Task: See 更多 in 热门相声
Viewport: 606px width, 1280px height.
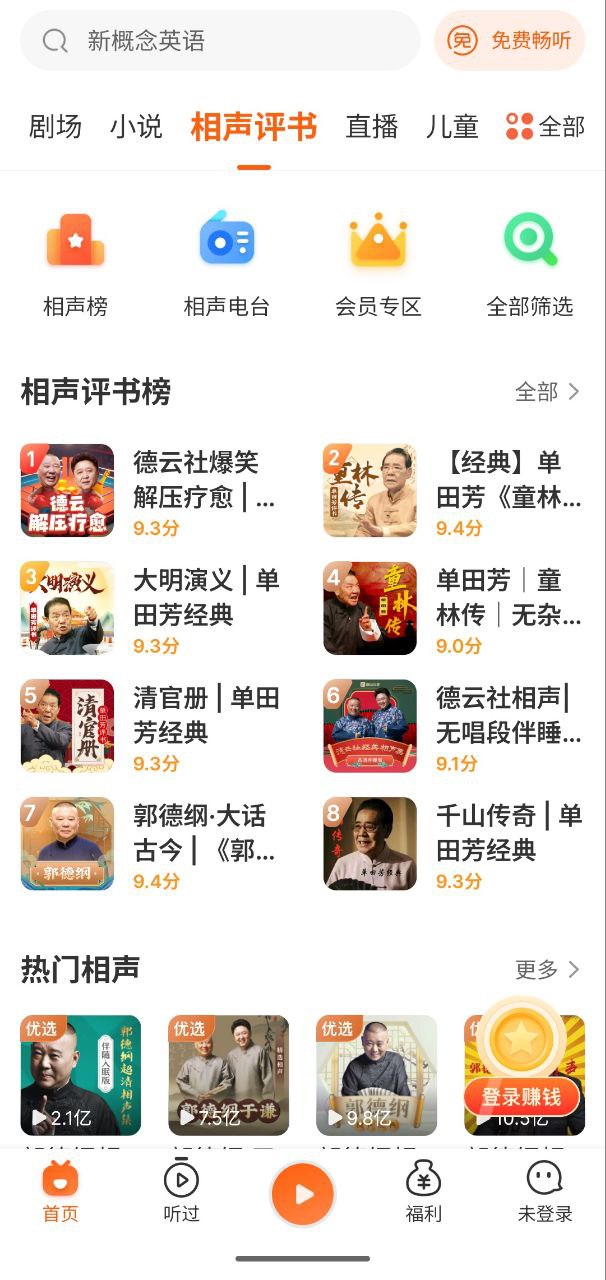Action: tap(547, 969)
